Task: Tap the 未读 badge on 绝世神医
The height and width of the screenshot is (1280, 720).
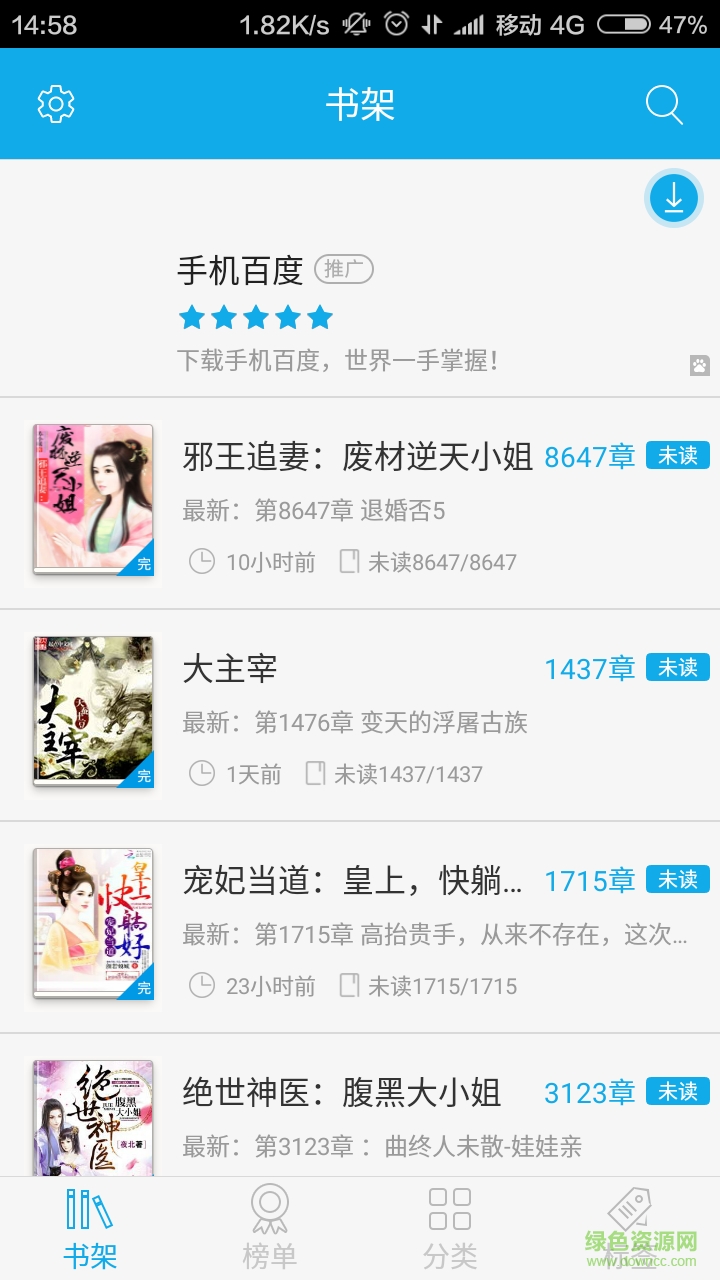Action: pyautogui.click(x=678, y=1092)
